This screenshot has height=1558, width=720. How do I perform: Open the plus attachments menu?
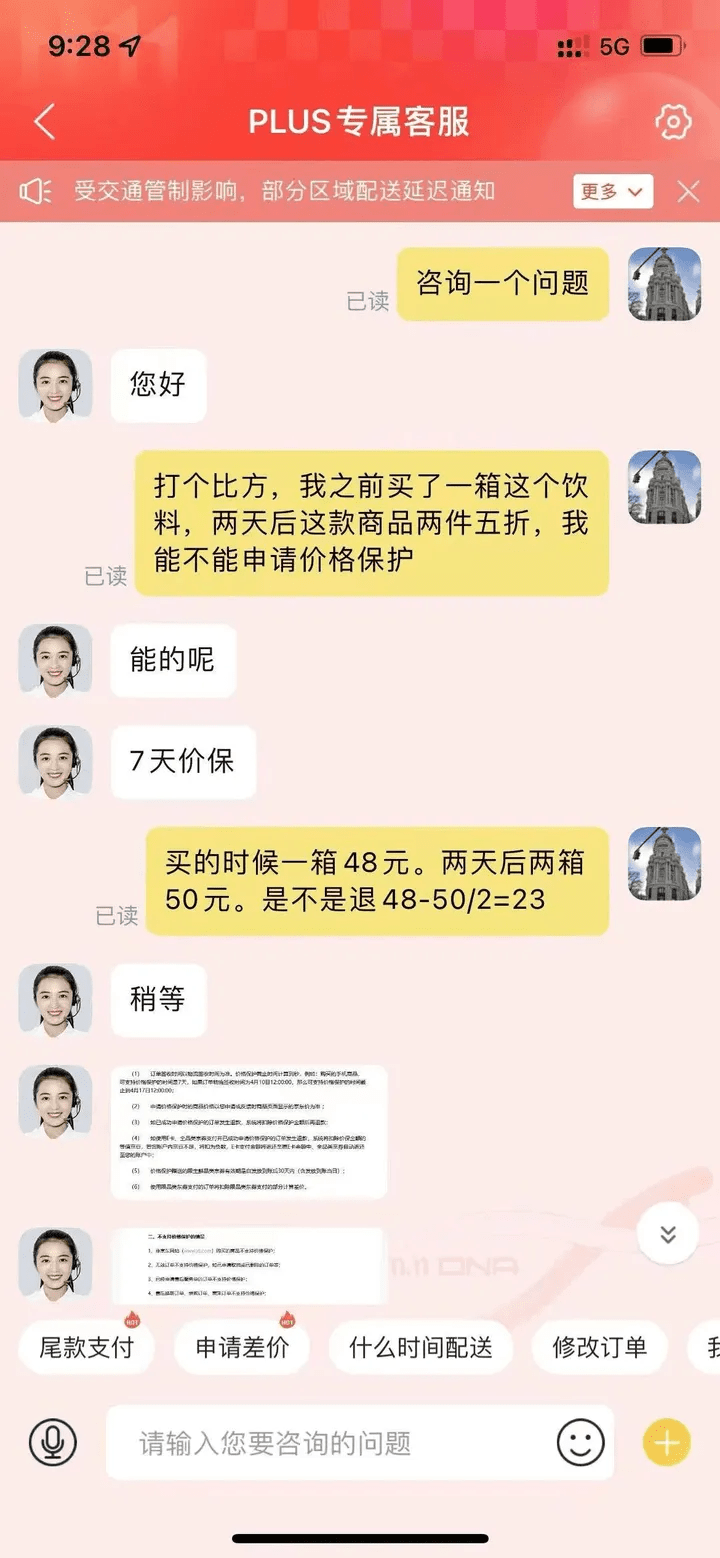click(667, 1442)
